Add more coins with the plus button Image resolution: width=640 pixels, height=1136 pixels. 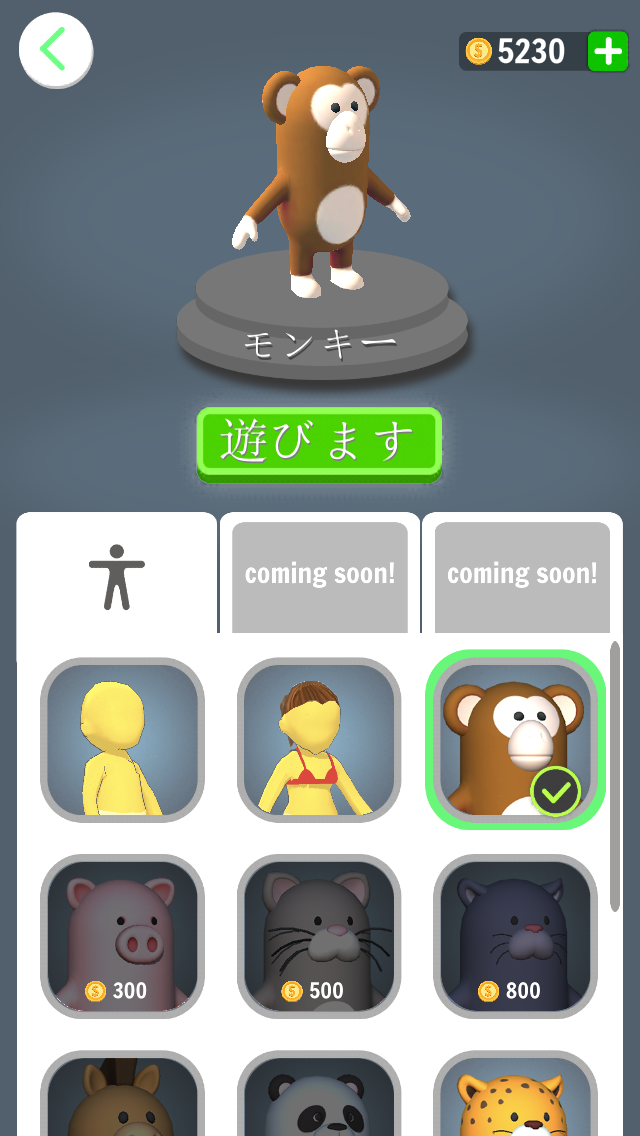click(607, 51)
